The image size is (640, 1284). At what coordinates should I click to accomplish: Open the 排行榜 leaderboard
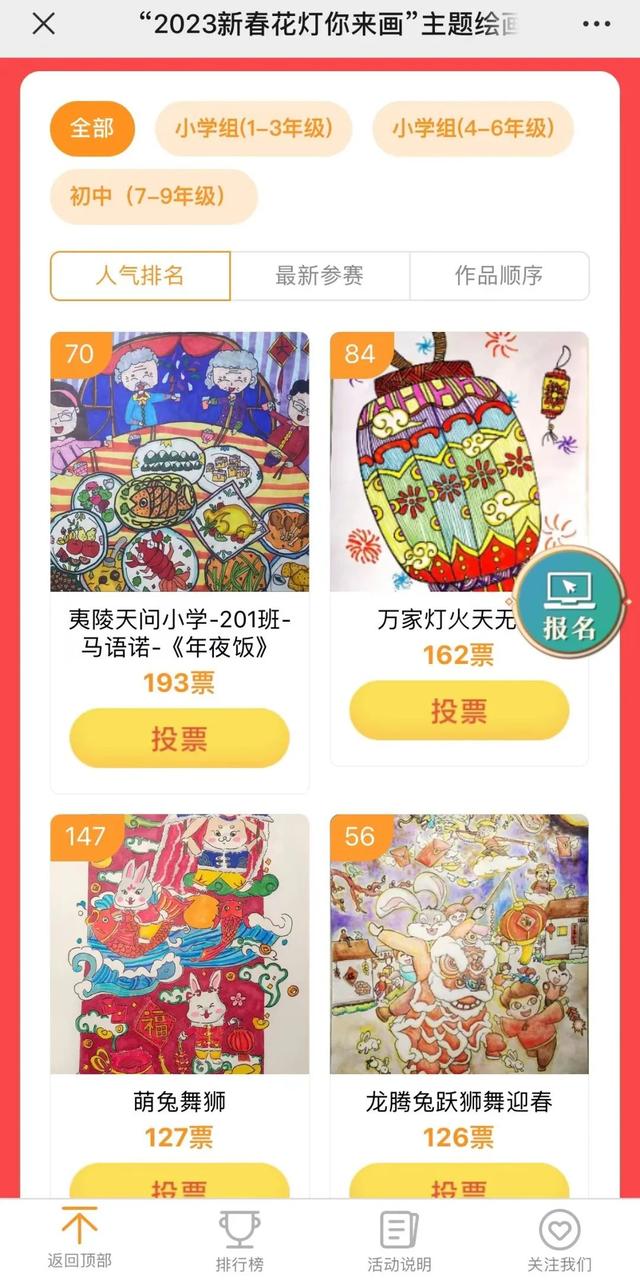pyautogui.click(x=239, y=1240)
